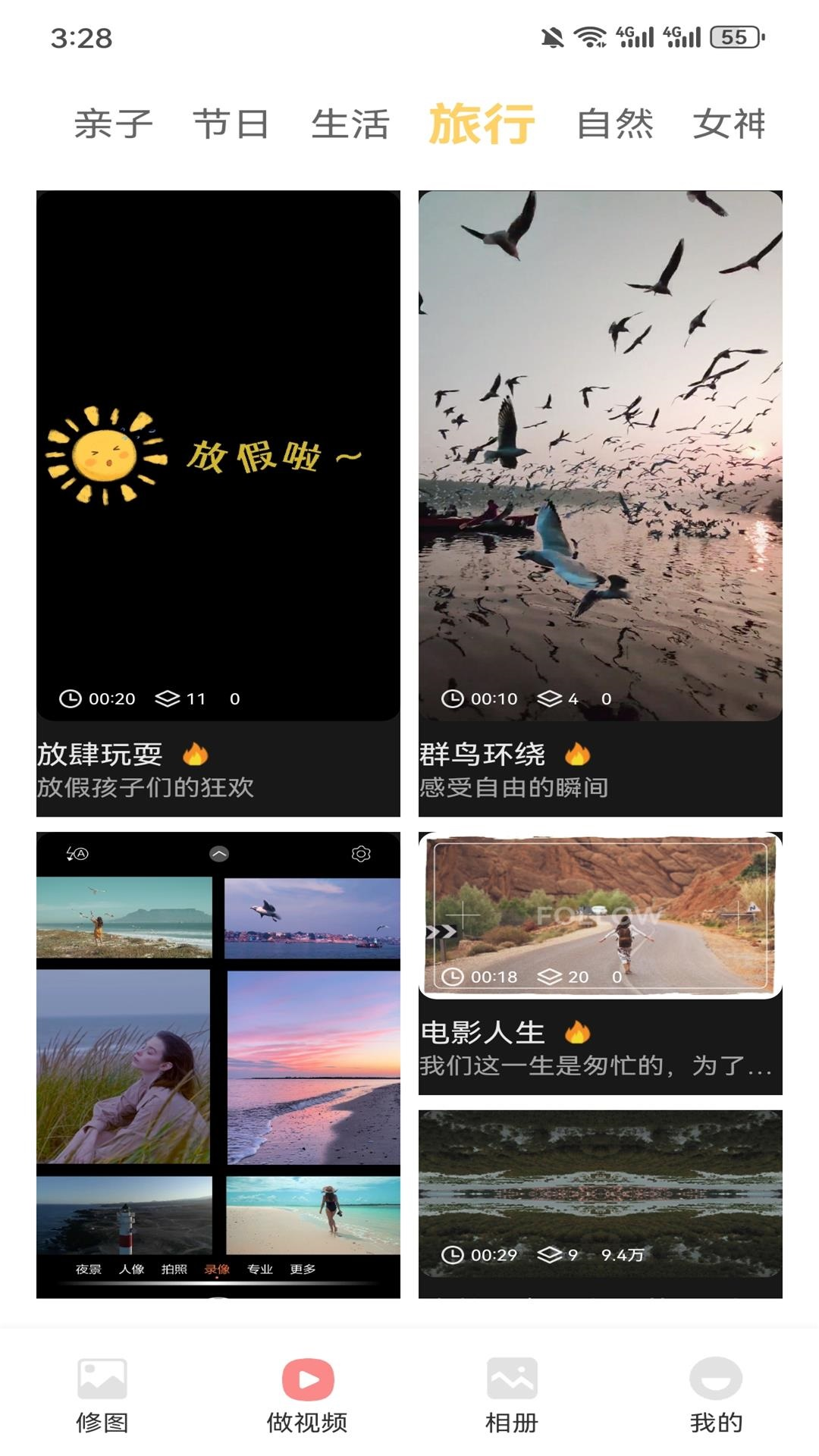Select the auto flash icon in camera preview

click(x=77, y=855)
